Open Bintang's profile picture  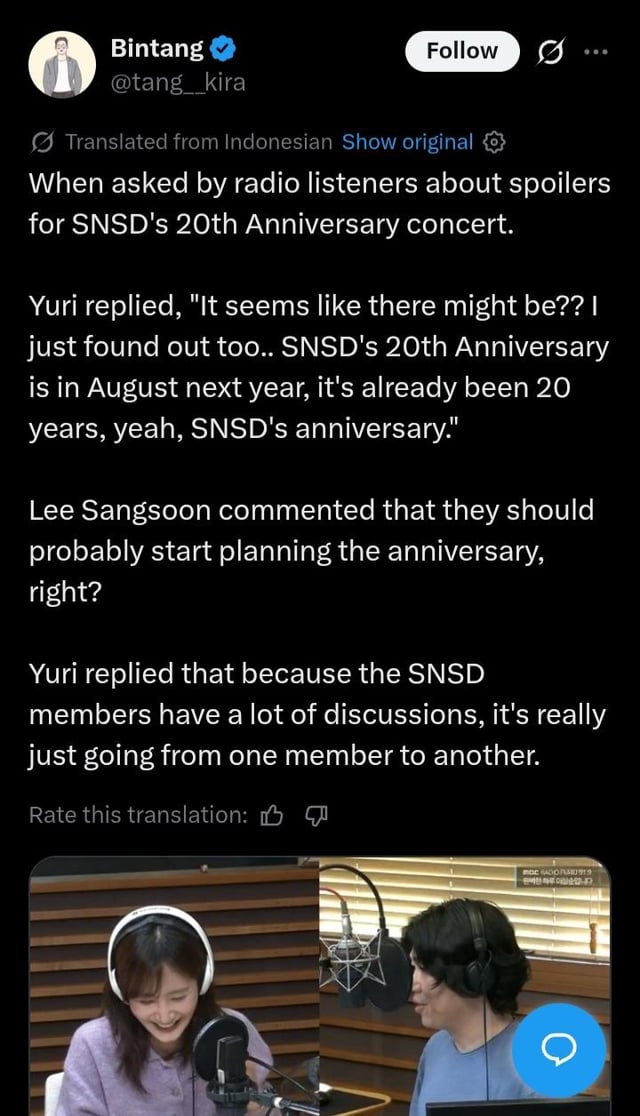pos(62,64)
